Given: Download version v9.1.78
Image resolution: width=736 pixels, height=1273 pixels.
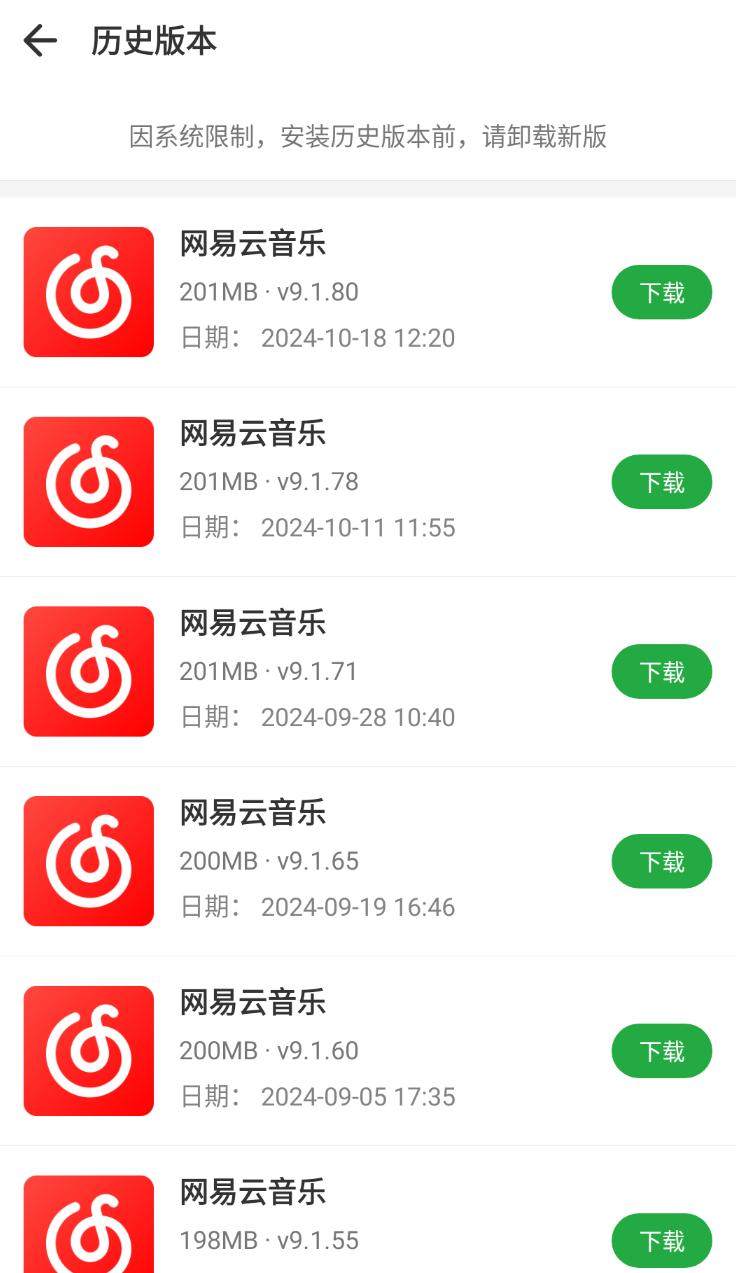Looking at the screenshot, I should pyautogui.click(x=661, y=482).
